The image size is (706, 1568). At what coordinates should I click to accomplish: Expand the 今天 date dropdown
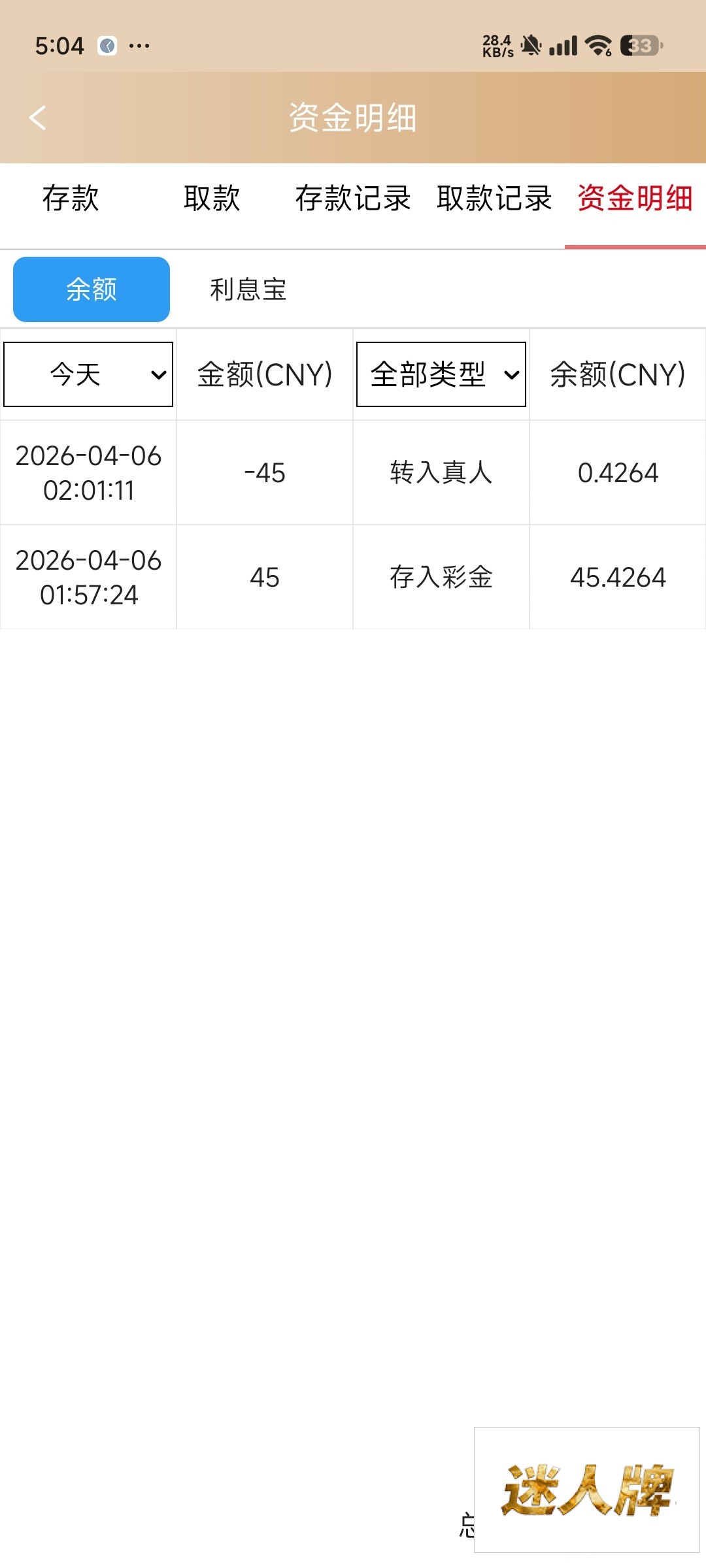(x=88, y=374)
